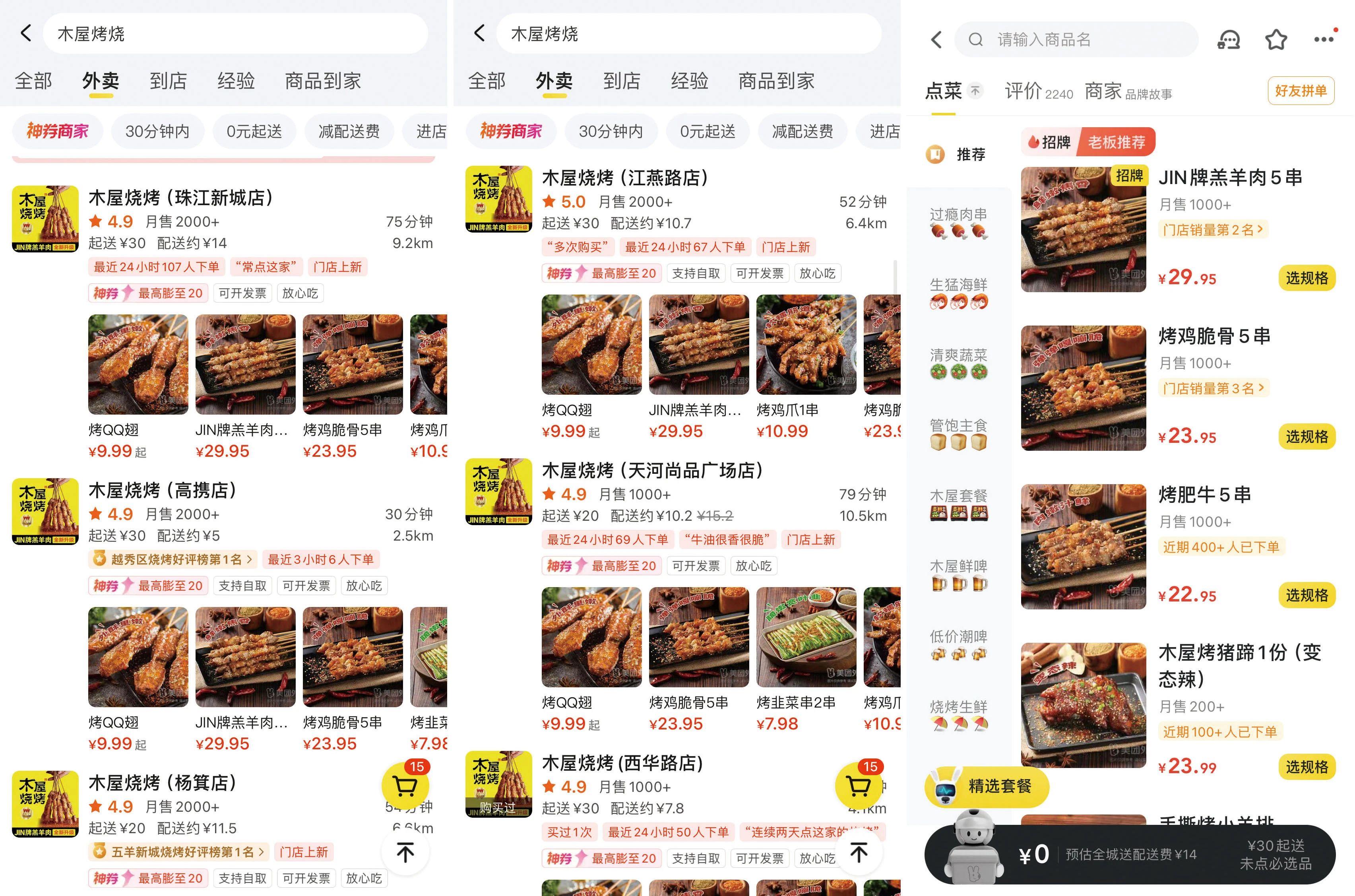This screenshot has width=1355, height=896.
Task: Open 木屋烧烤 (高携店) store
Action: point(162,491)
